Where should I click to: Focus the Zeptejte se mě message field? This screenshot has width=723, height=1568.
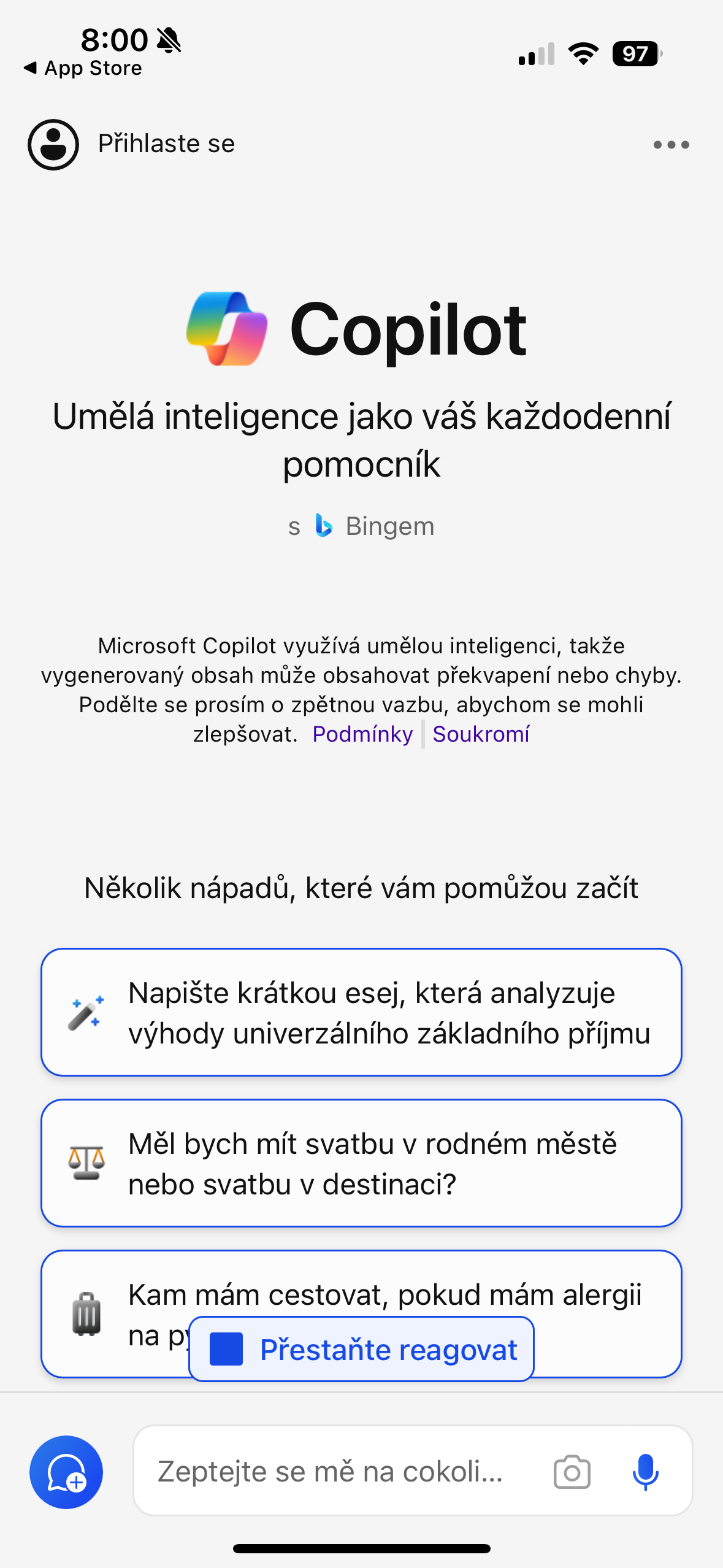(331, 1472)
